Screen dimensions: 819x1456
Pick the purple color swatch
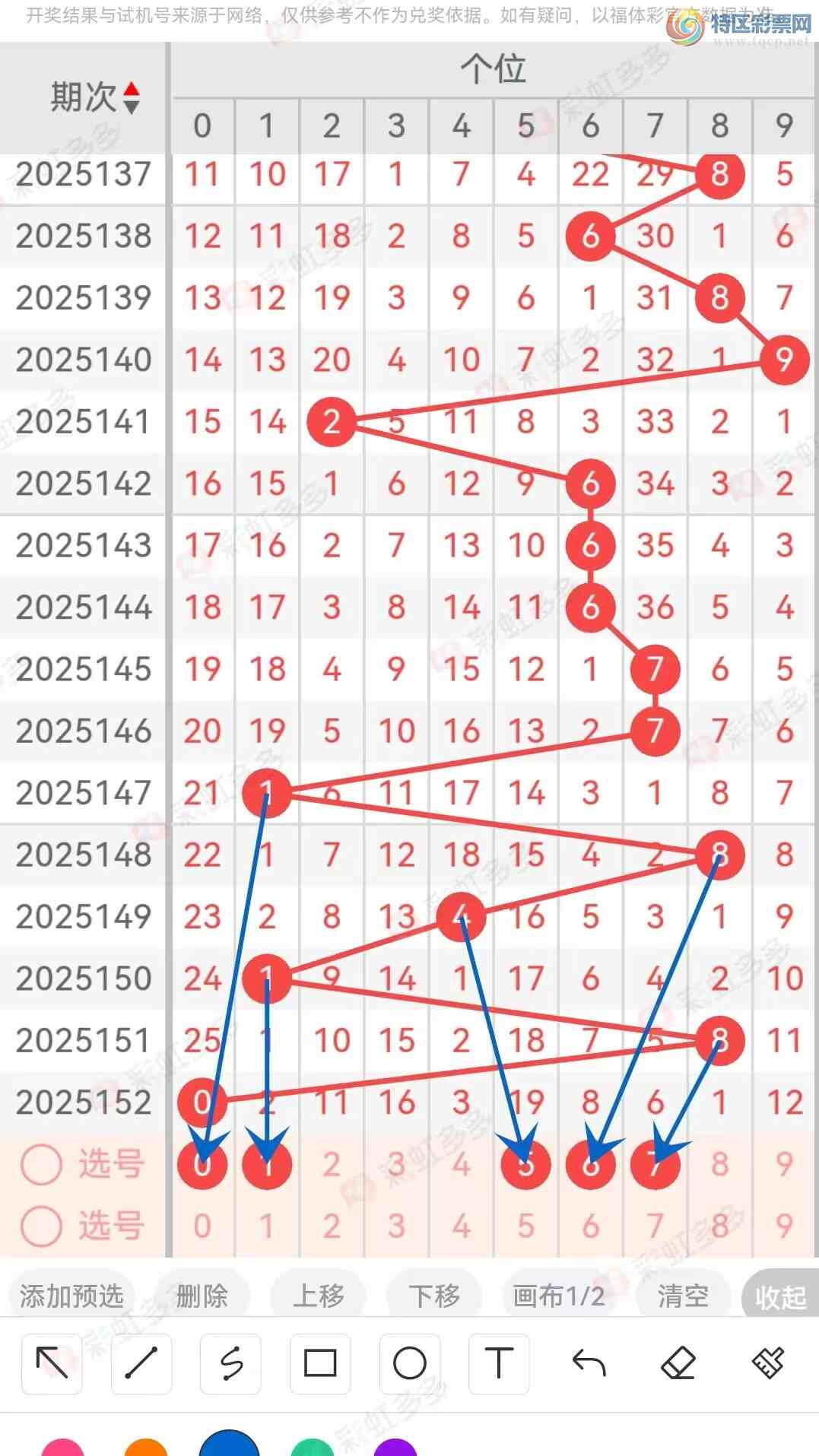coord(395,1448)
